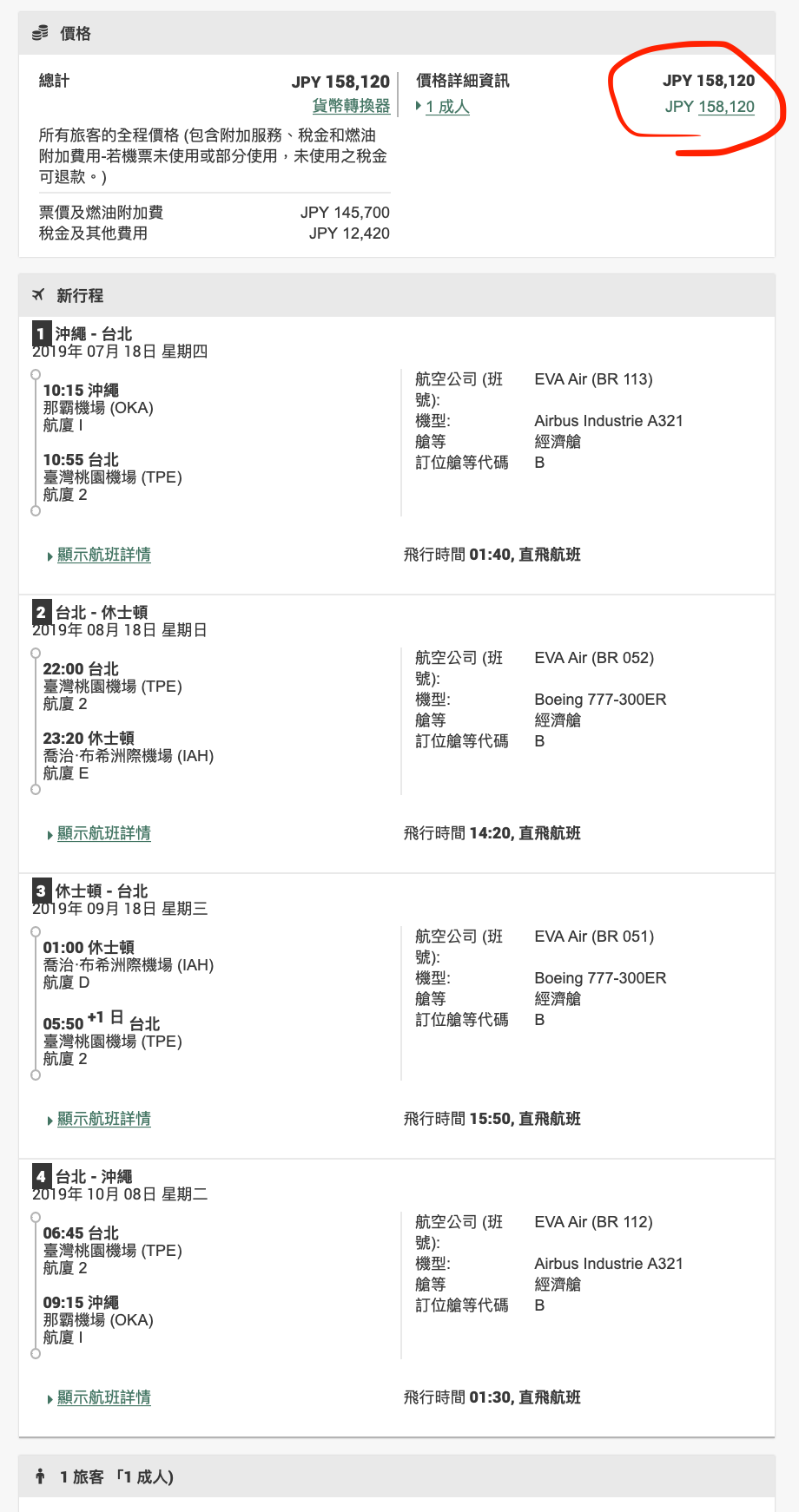Click the passenger icon beside 1 旅客
This screenshot has height=1512, width=799.
click(x=40, y=1476)
